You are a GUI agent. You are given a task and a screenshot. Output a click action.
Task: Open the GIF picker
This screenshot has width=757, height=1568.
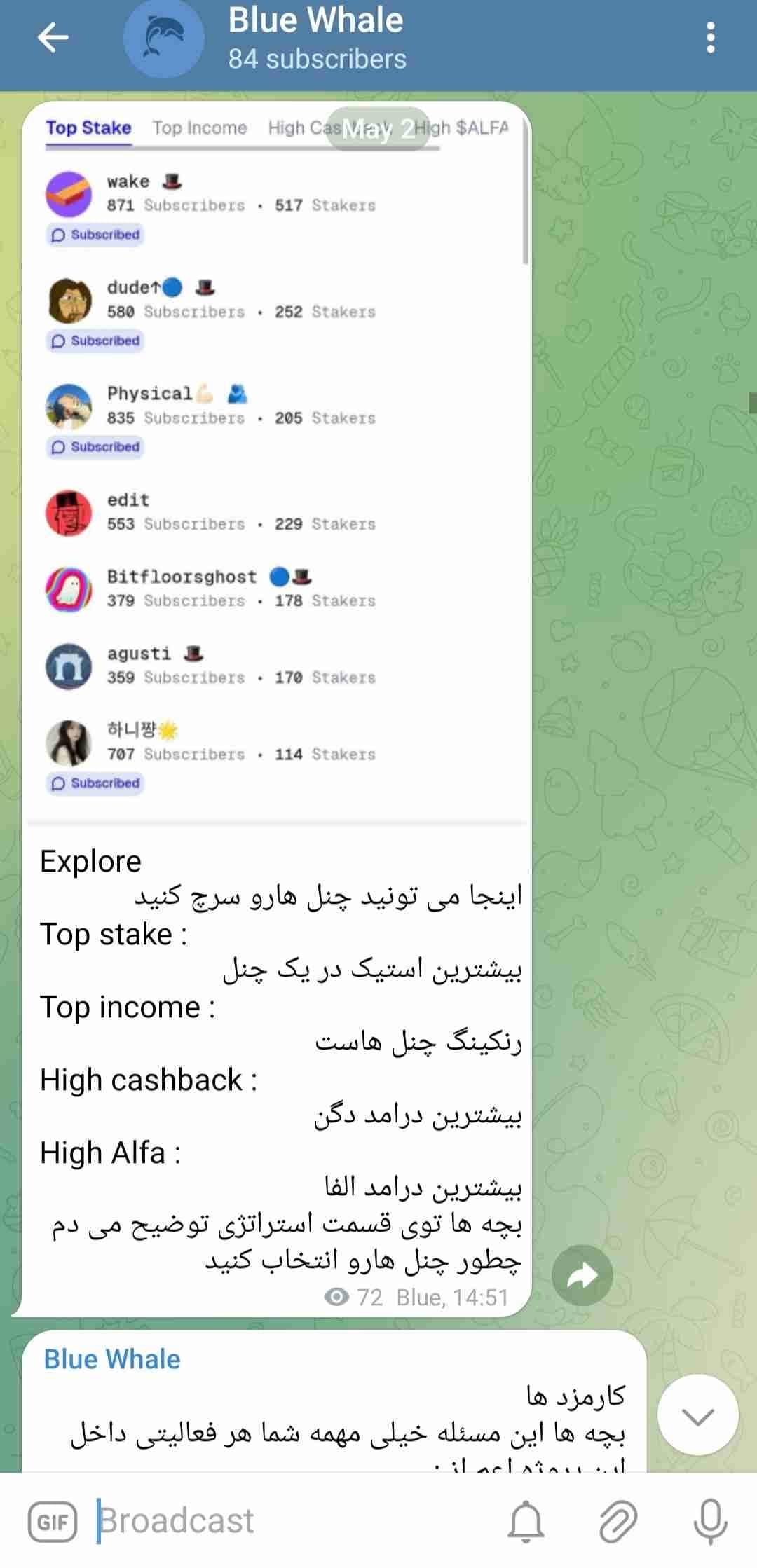click(52, 1522)
